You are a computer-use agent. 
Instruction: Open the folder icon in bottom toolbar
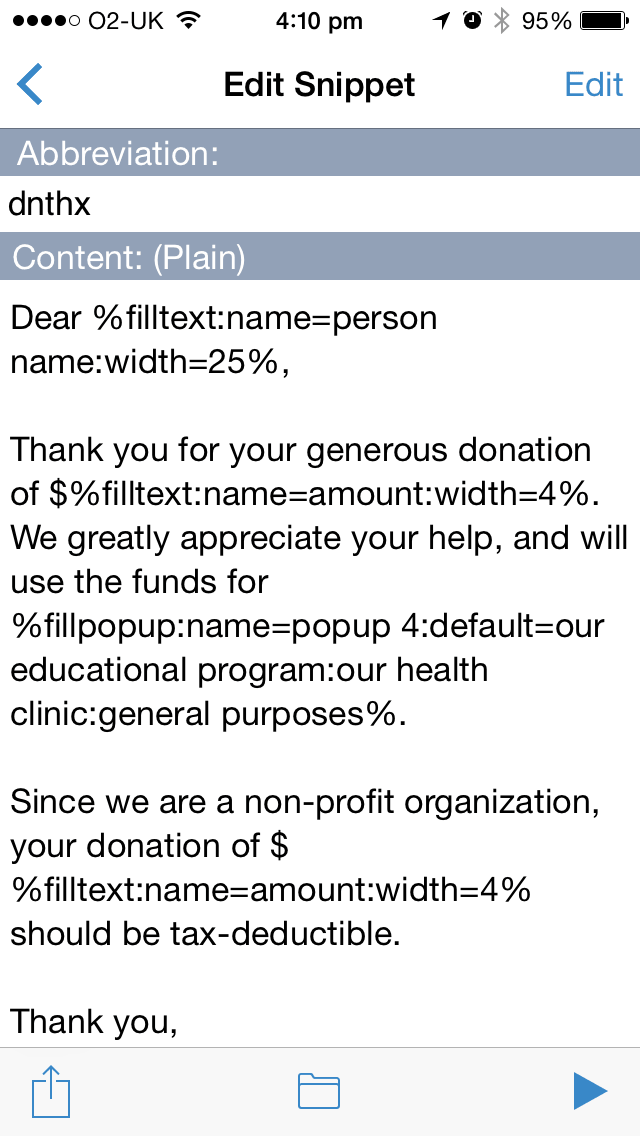click(x=319, y=1091)
